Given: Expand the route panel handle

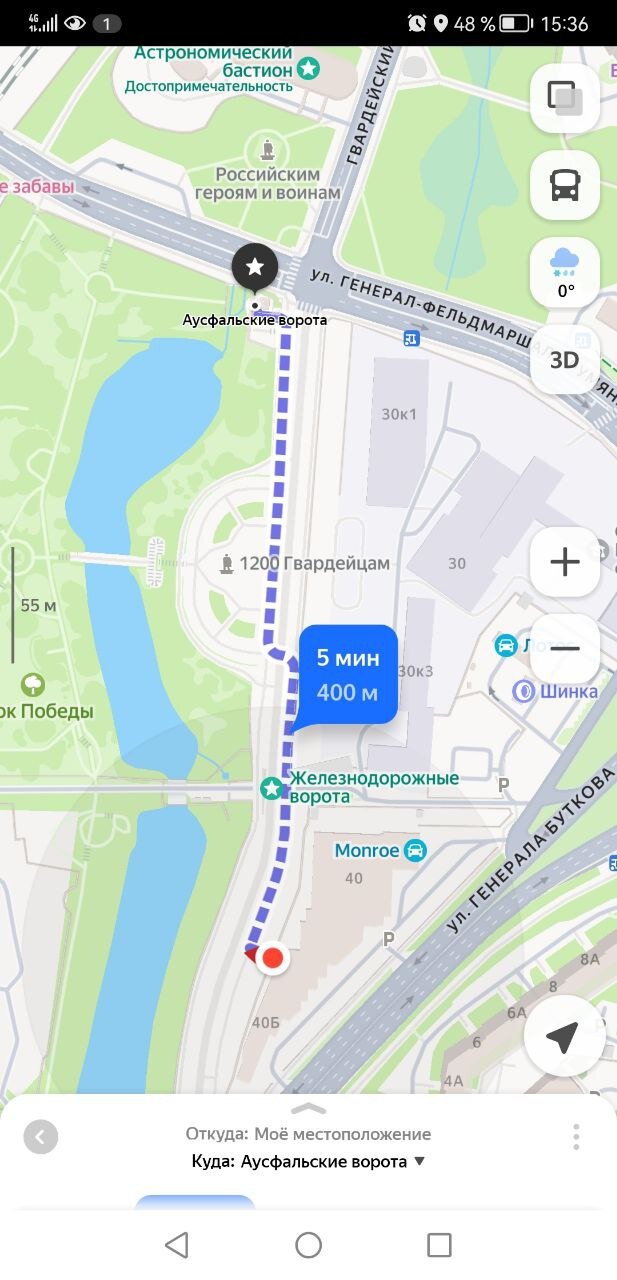Looking at the screenshot, I should 308,1108.
